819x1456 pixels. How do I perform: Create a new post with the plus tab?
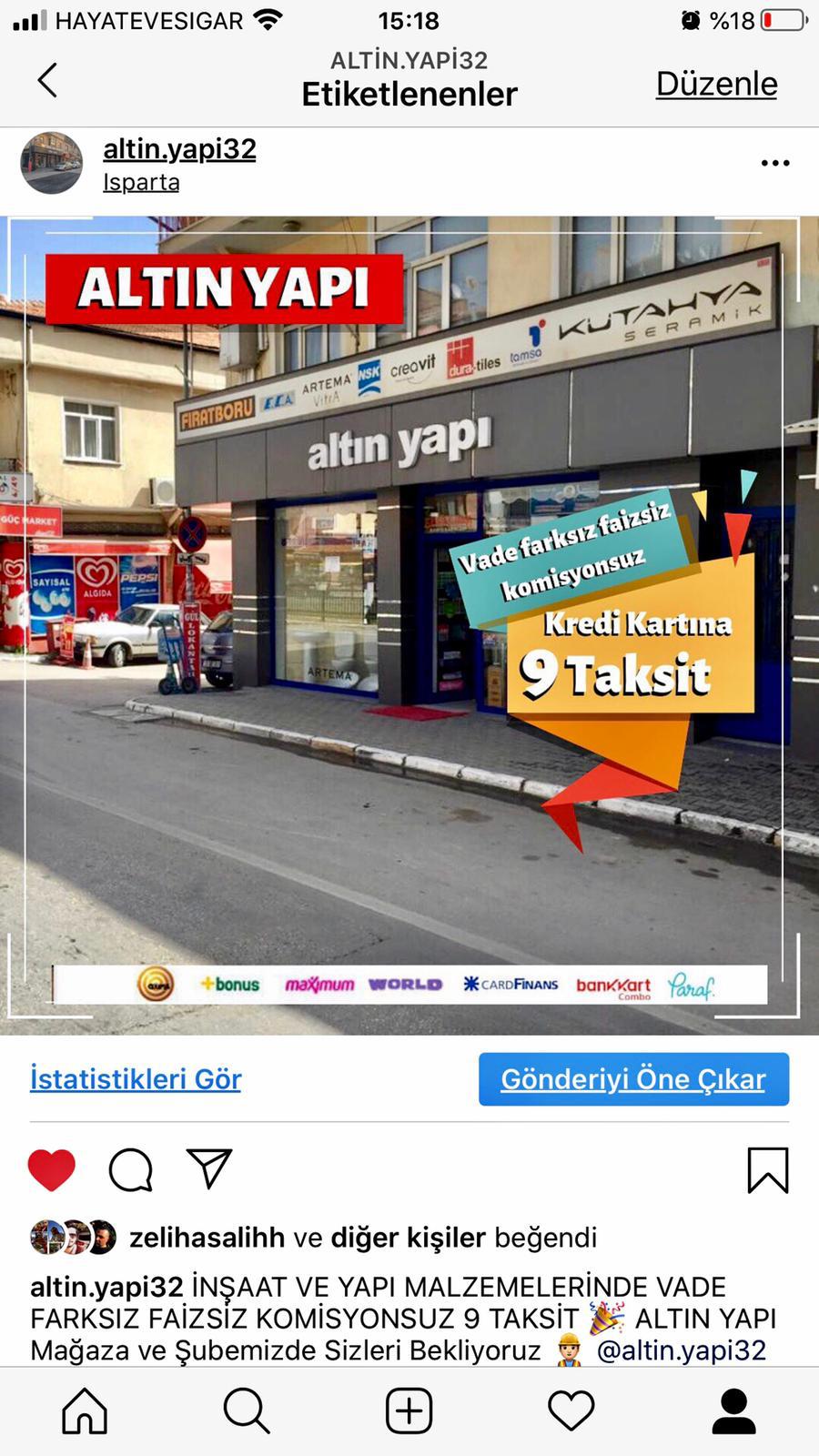409,1410
